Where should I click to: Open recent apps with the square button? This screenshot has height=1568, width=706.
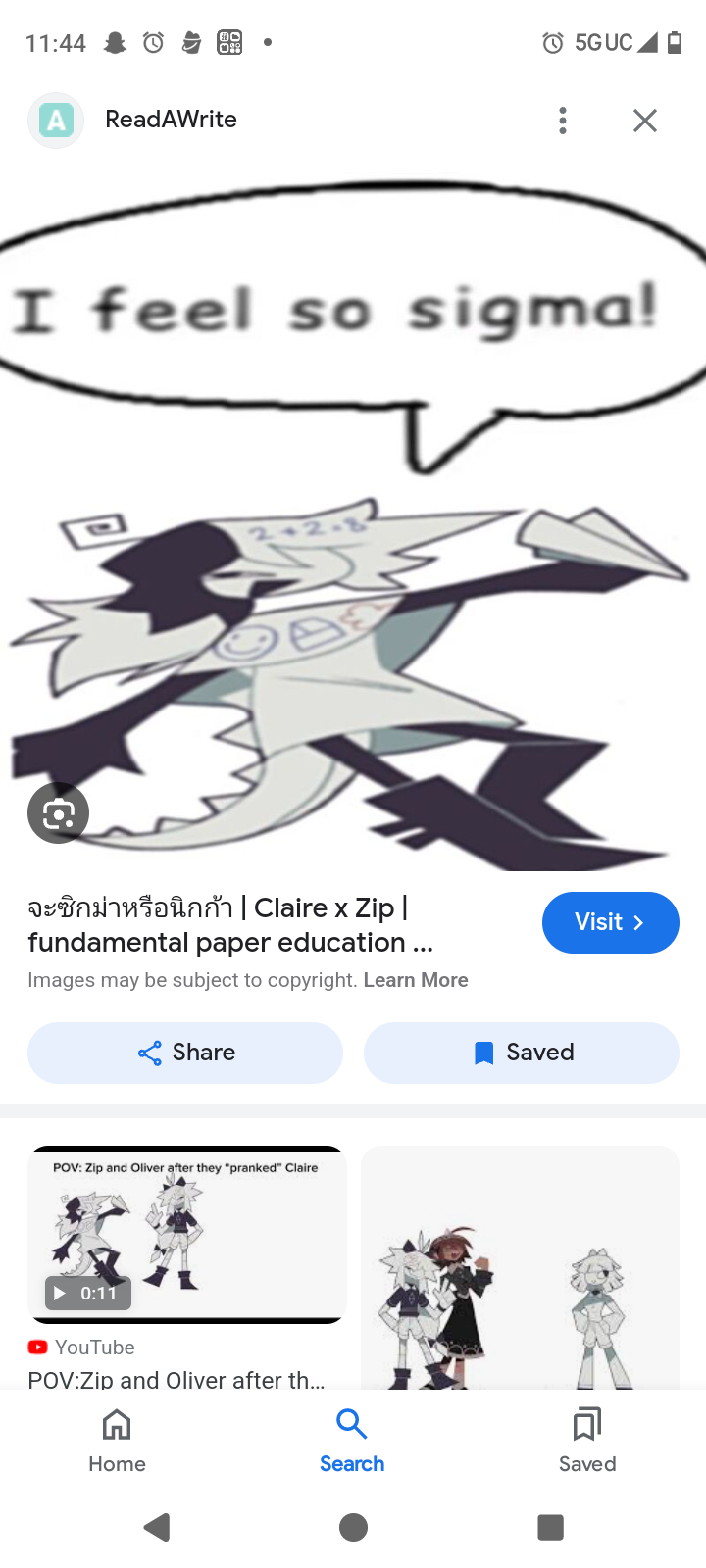tap(550, 1527)
